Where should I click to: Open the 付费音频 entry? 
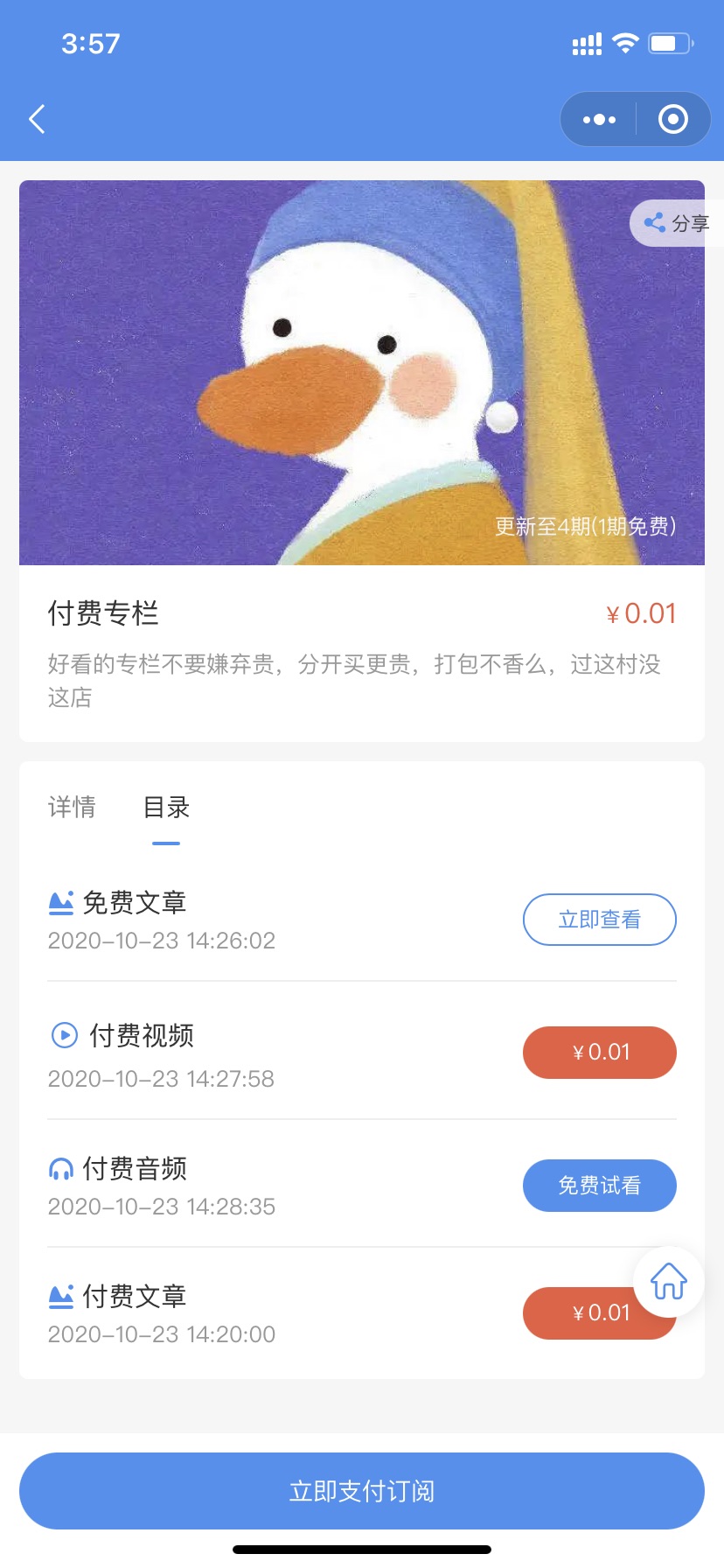[x=135, y=1169]
